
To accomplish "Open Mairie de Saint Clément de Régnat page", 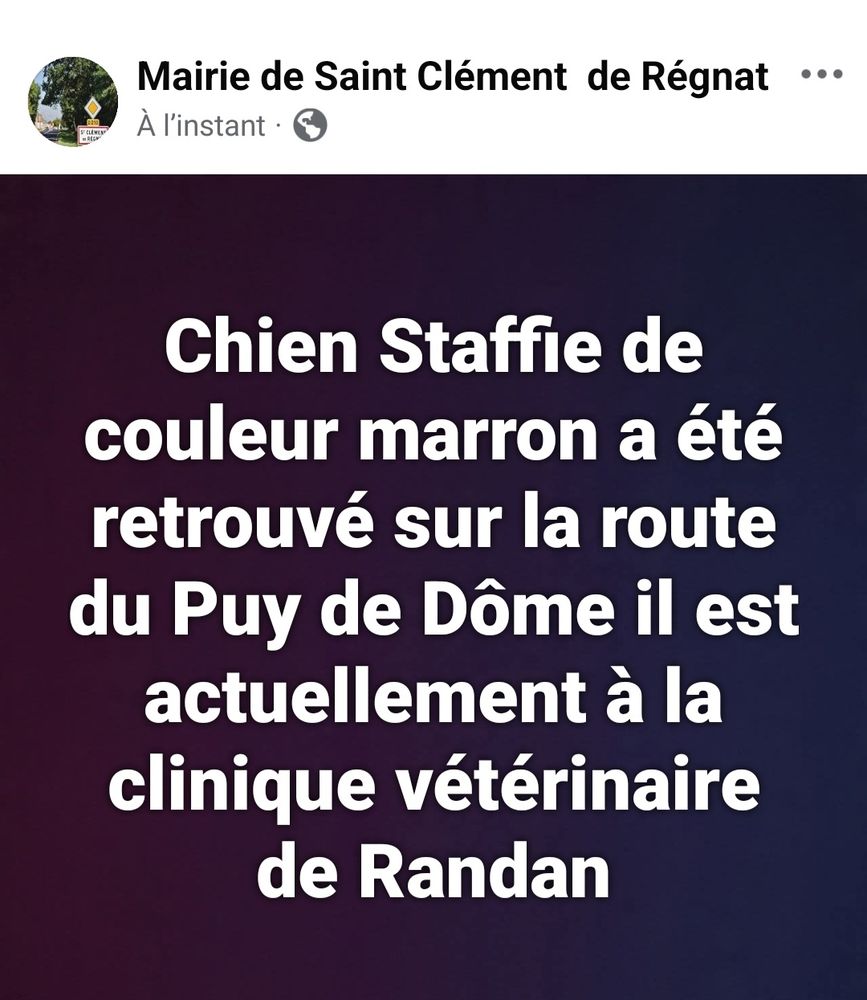I will coord(452,77).
